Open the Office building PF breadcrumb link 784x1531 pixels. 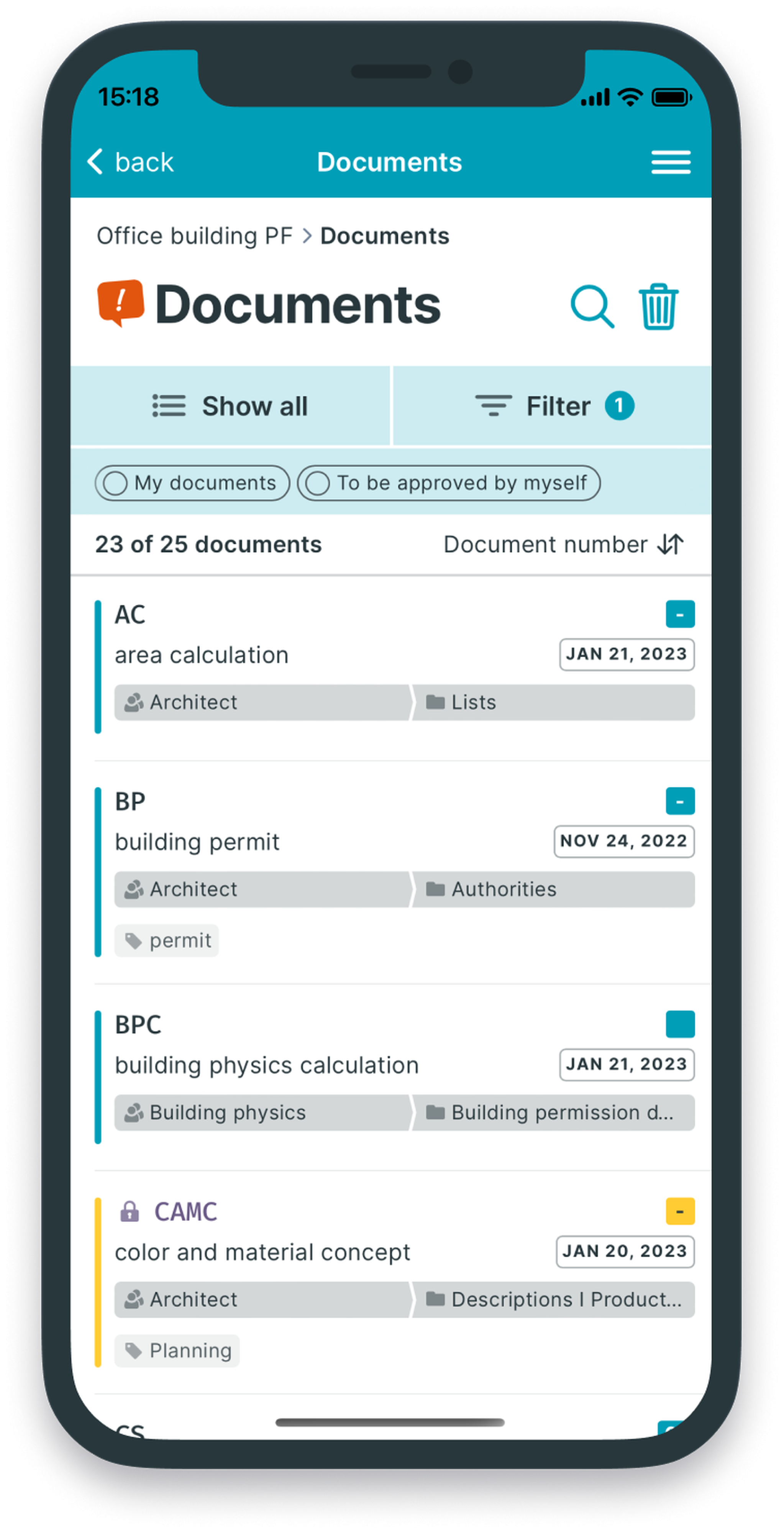[x=195, y=235]
